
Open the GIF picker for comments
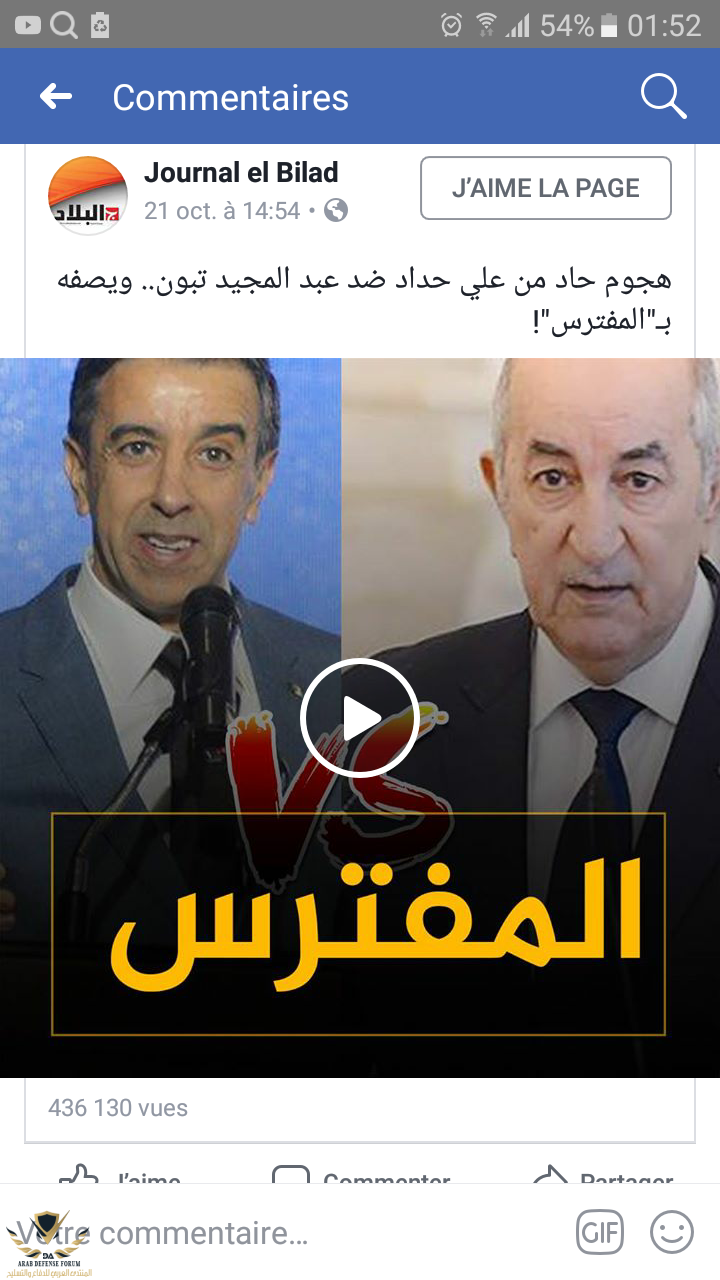pyautogui.click(x=599, y=1232)
